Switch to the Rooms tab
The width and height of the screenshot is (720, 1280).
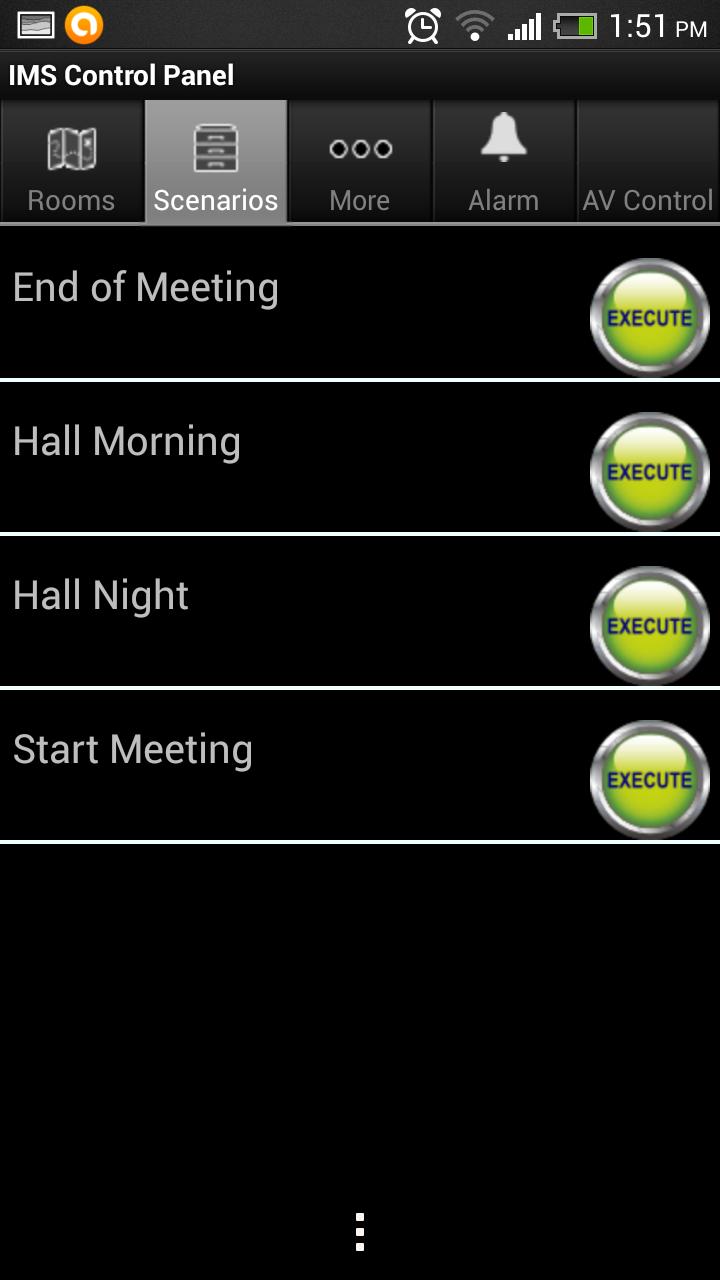click(x=72, y=162)
